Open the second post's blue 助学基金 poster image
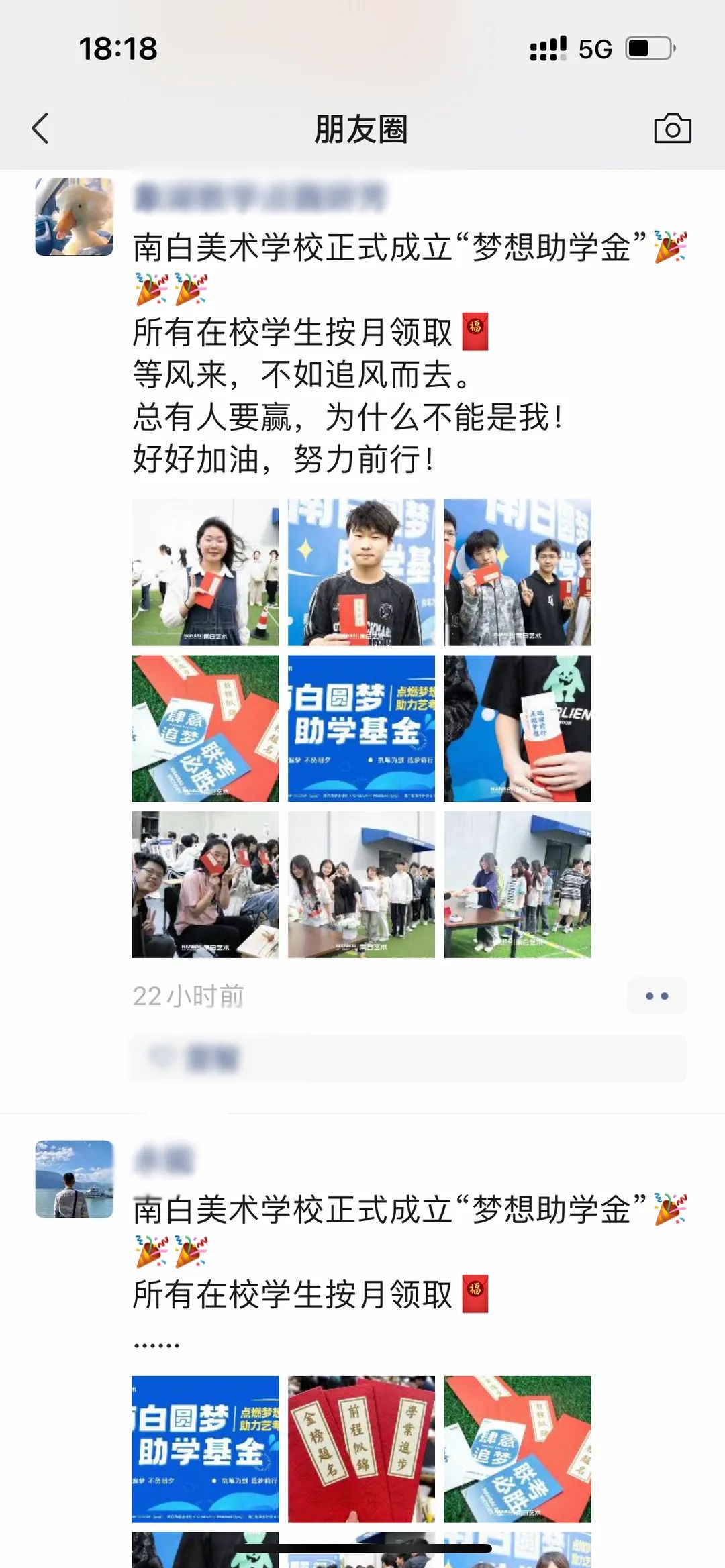 [x=205, y=1449]
